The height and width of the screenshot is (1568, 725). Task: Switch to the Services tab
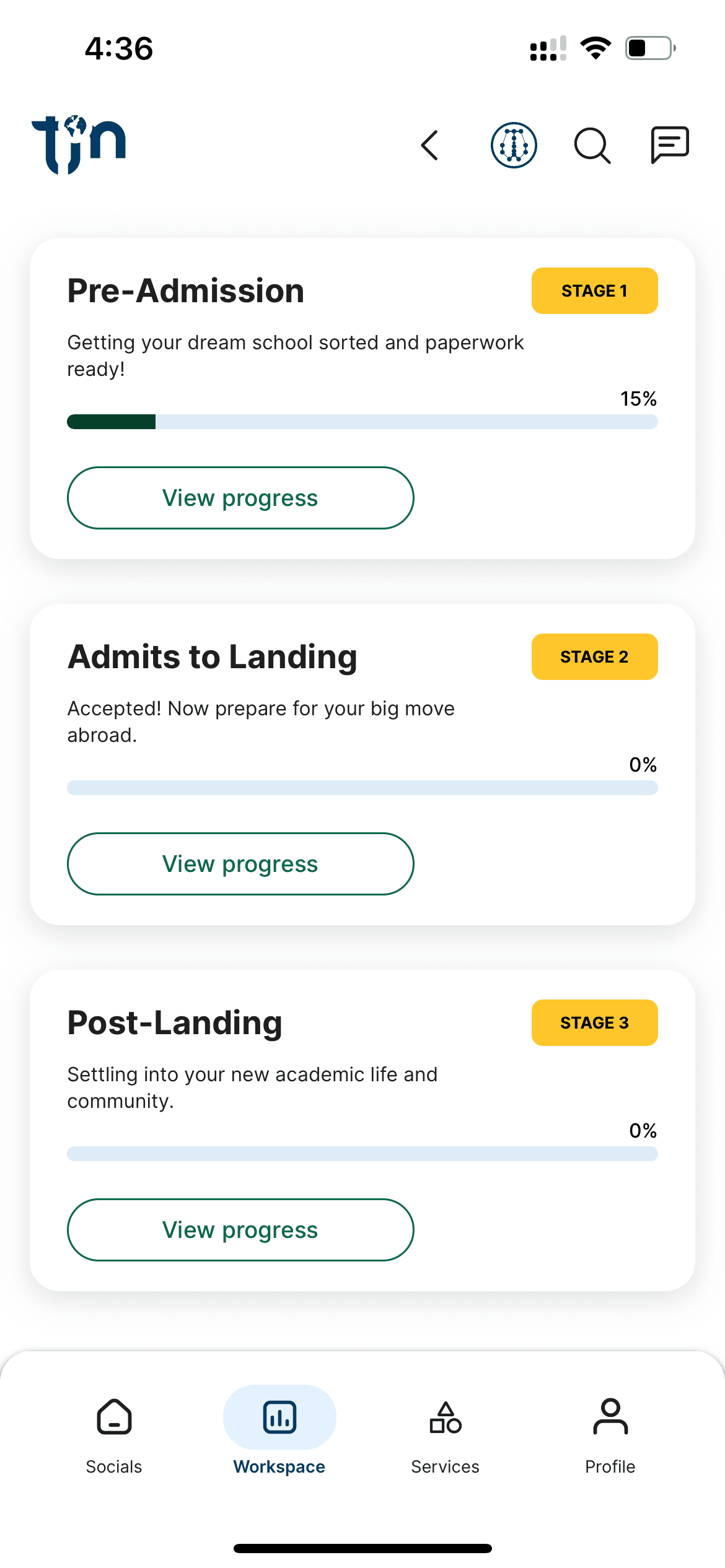click(x=444, y=1443)
